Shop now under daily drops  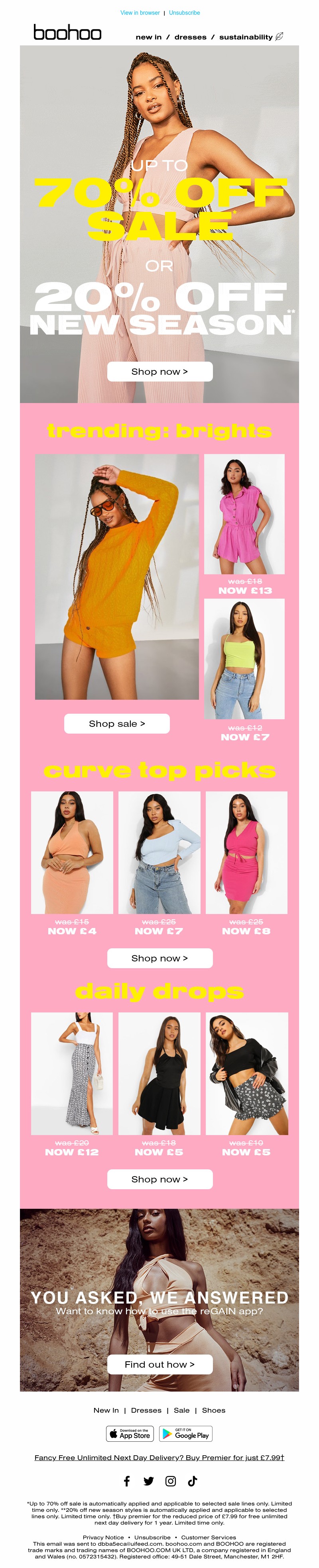tap(160, 1178)
